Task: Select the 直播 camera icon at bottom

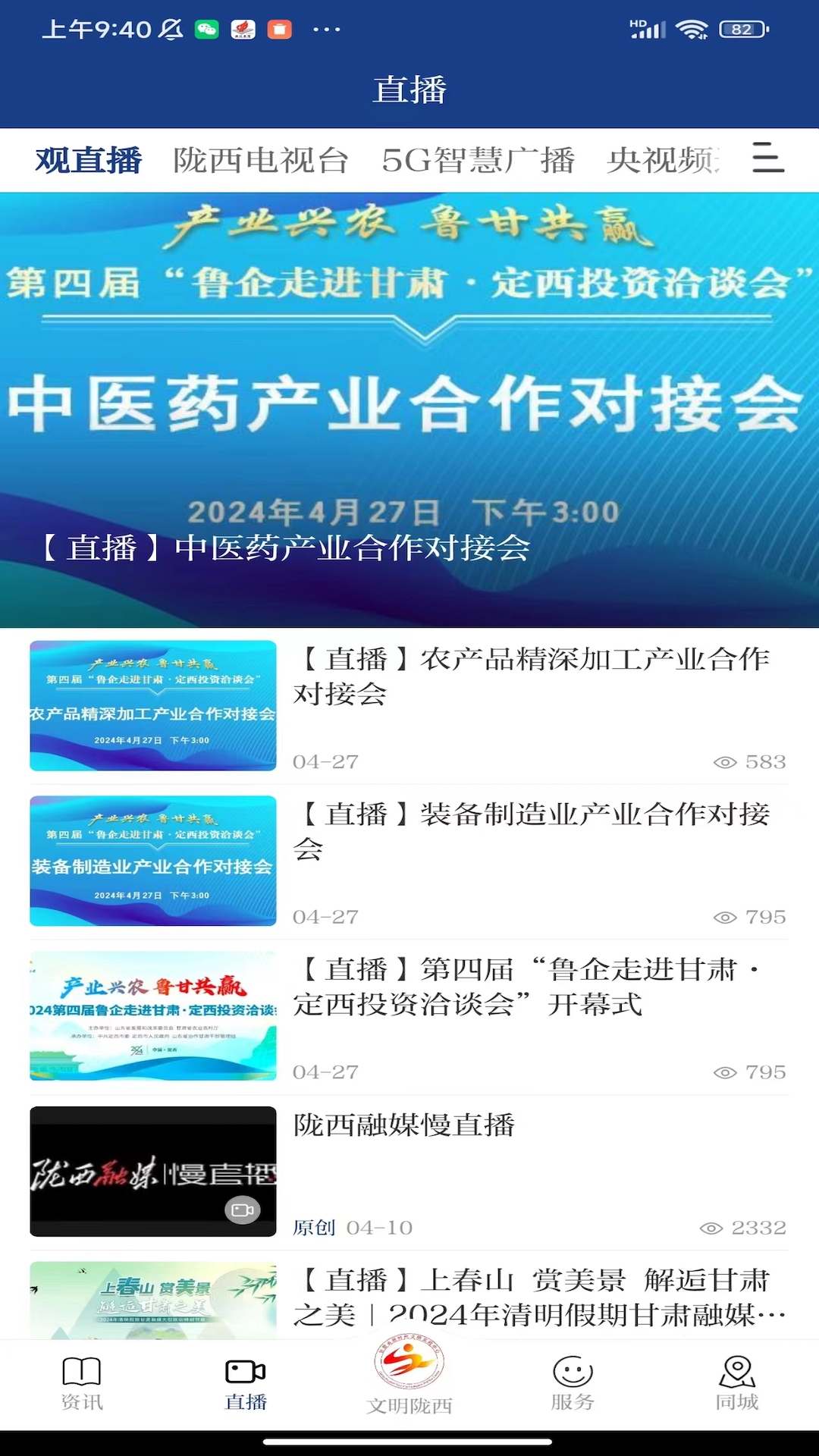Action: tap(245, 1383)
